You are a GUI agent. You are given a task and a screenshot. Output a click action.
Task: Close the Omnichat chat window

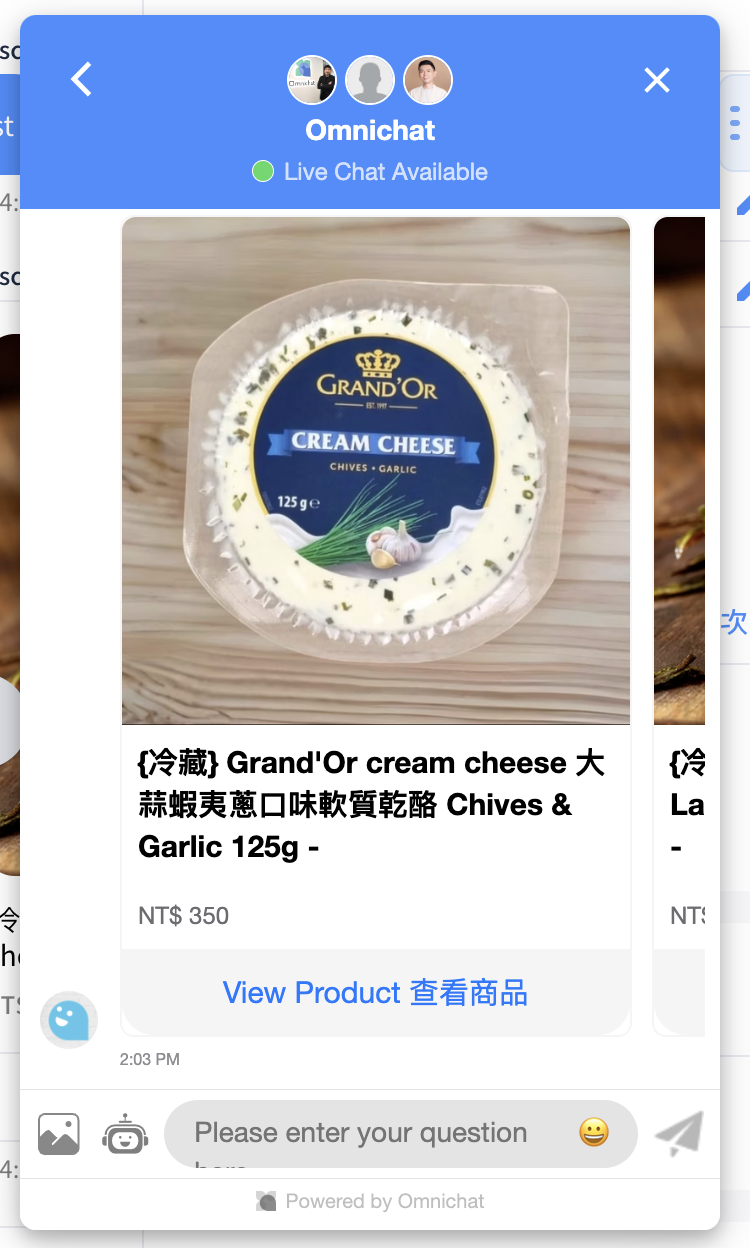657,80
